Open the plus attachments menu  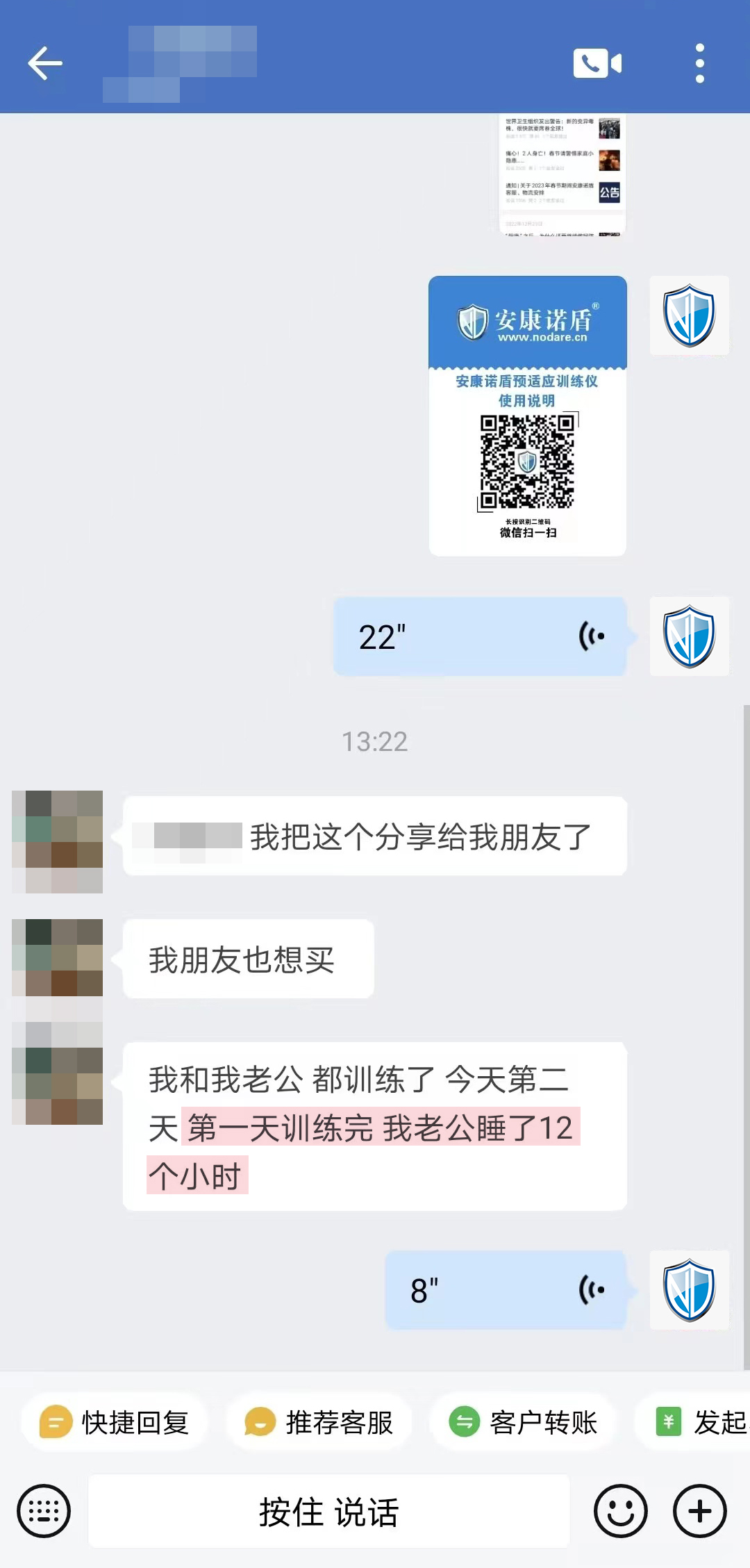coord(700,1511)
